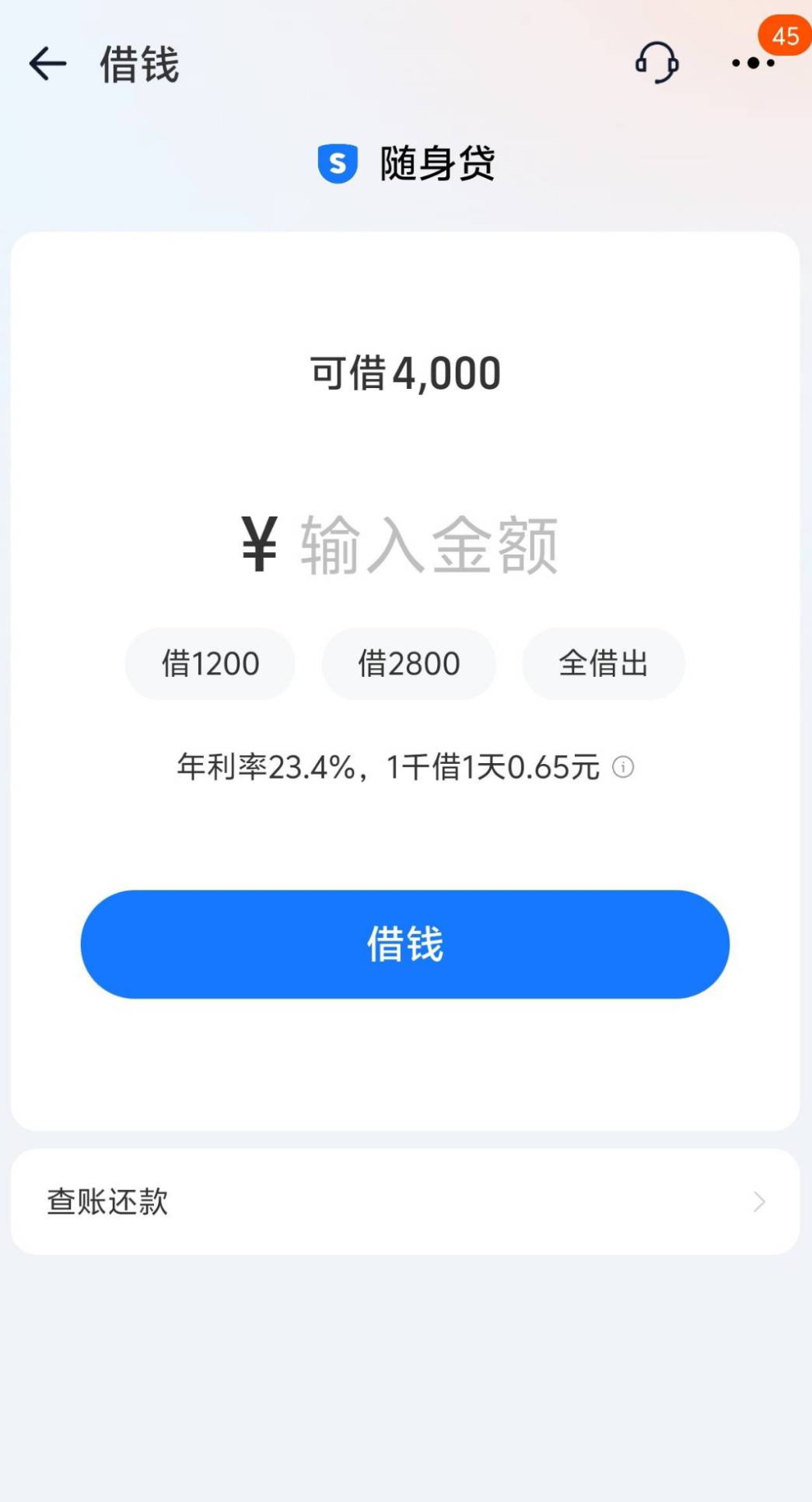Contact customer service via headset icon
The width and height of the screenshot is (812, 1502).
[657, 62]
